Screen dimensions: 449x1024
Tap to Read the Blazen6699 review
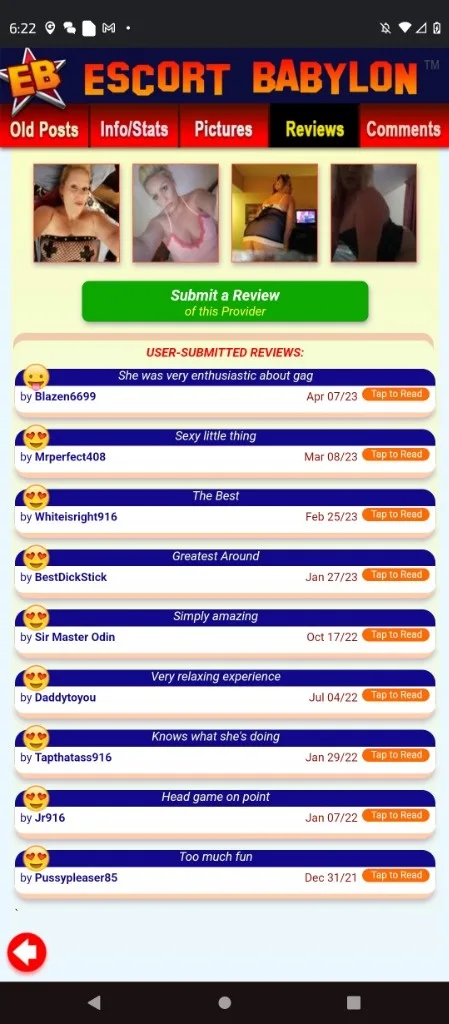tap(395, 394)
